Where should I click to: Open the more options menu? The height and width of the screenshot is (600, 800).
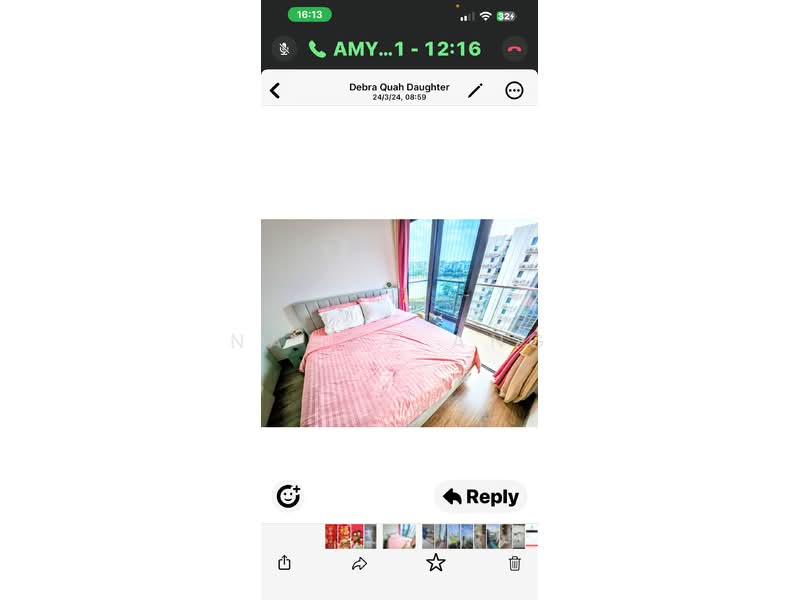[514, 91]
